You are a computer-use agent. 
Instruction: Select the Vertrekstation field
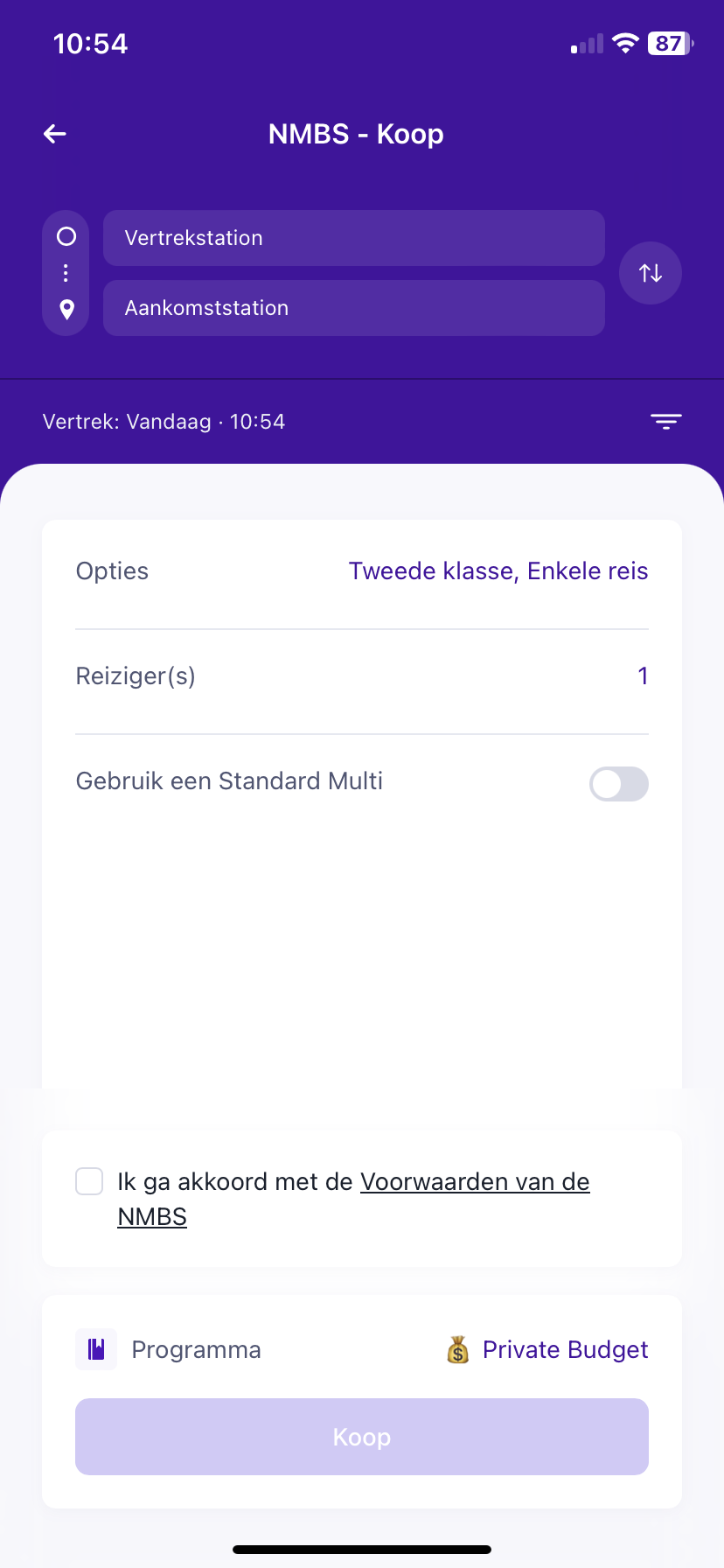[353, 238]
